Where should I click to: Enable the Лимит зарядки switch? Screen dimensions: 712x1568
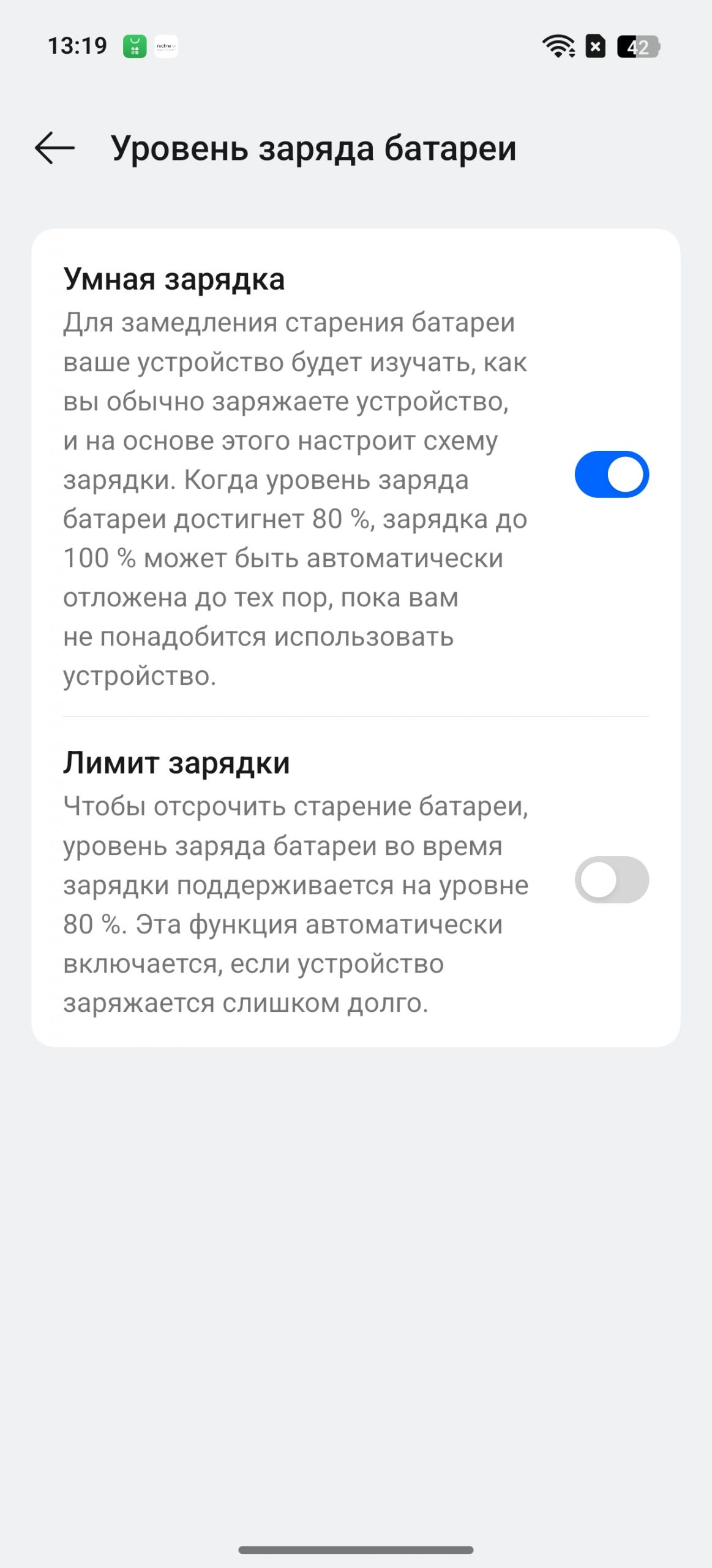click(x=612, y=880)
